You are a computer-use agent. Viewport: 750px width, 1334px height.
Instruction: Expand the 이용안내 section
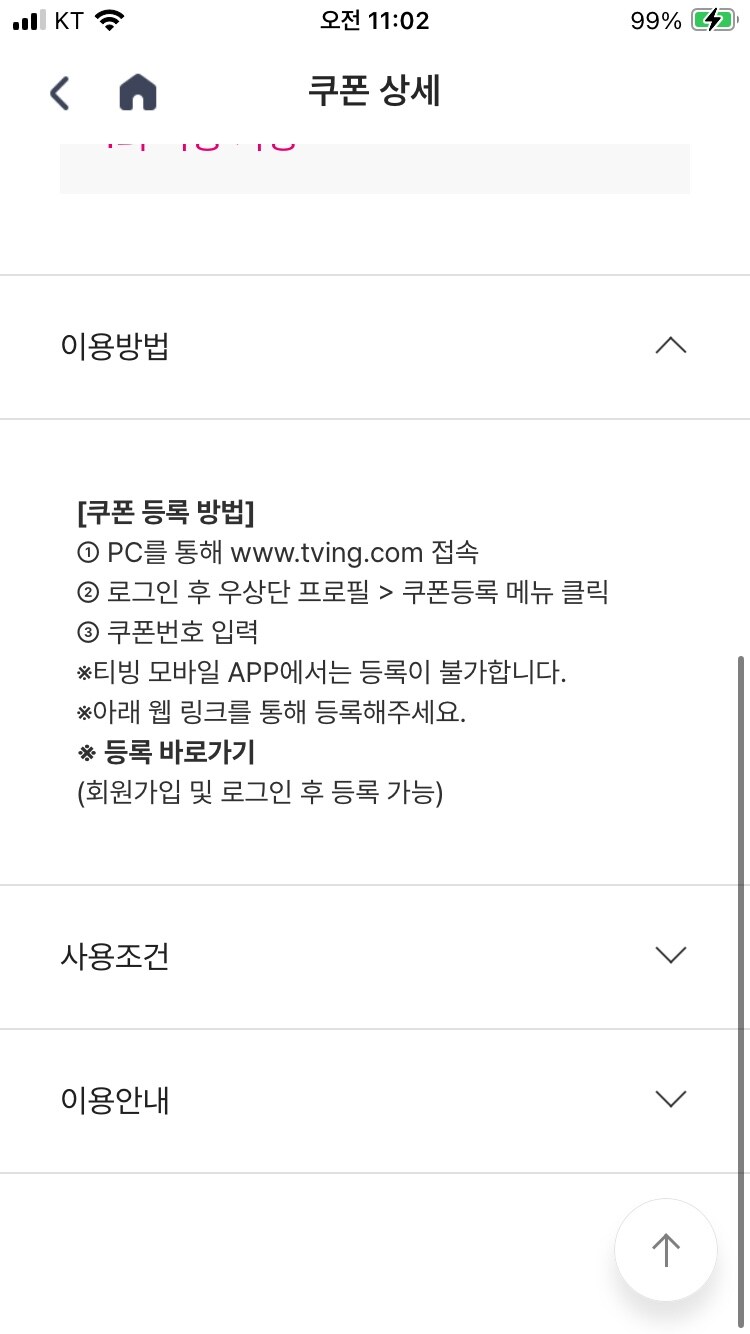point(669,1099)
